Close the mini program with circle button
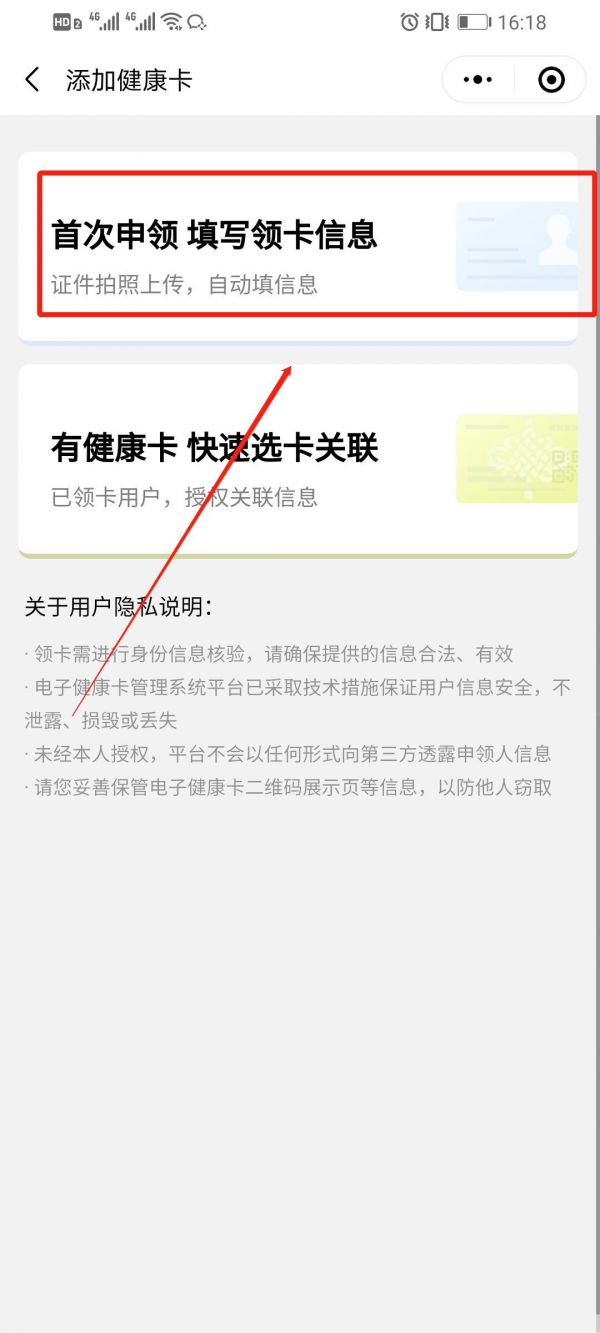The width and height of the screenshot is (600, 1333). (551, 80)
